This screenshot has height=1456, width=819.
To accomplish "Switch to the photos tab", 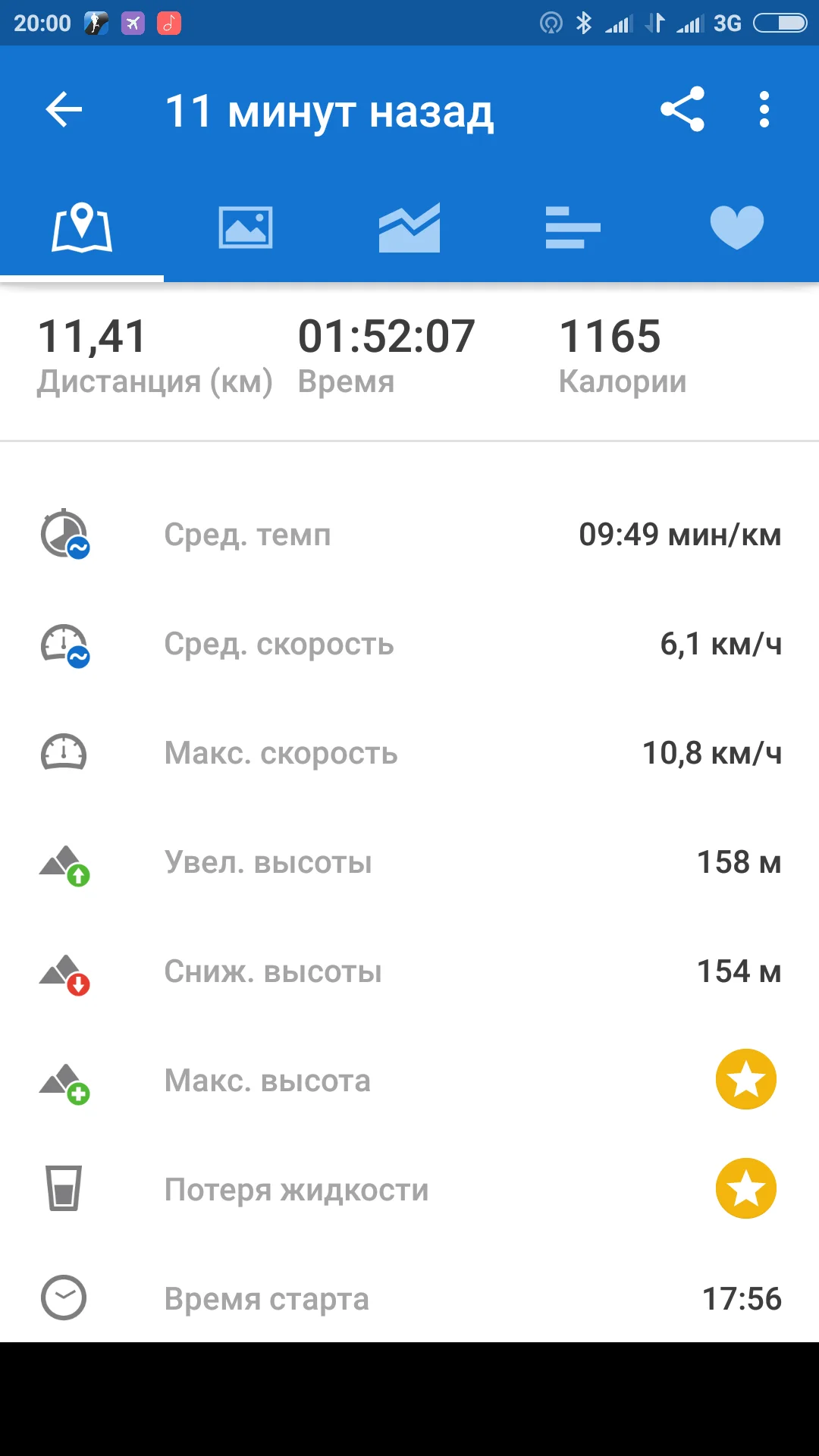I will coord(246,227).
